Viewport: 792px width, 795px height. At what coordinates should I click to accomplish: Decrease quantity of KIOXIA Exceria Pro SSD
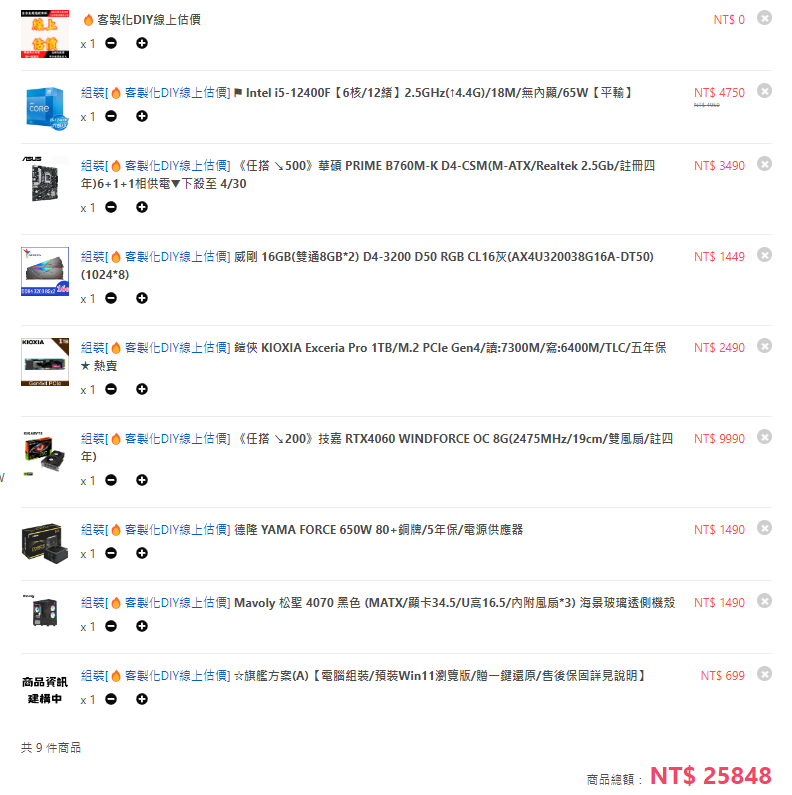(111, 389)
